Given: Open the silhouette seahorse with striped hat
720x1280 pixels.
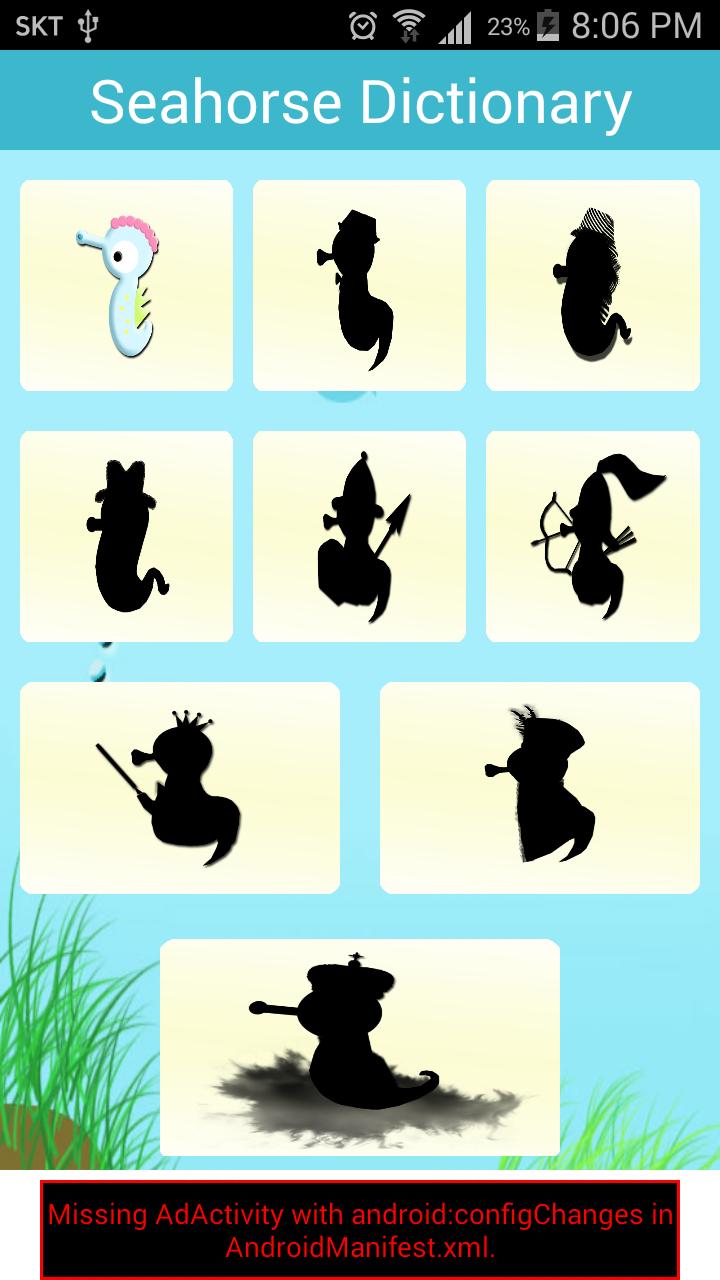Looking at the screenshot, I should 592,286.
